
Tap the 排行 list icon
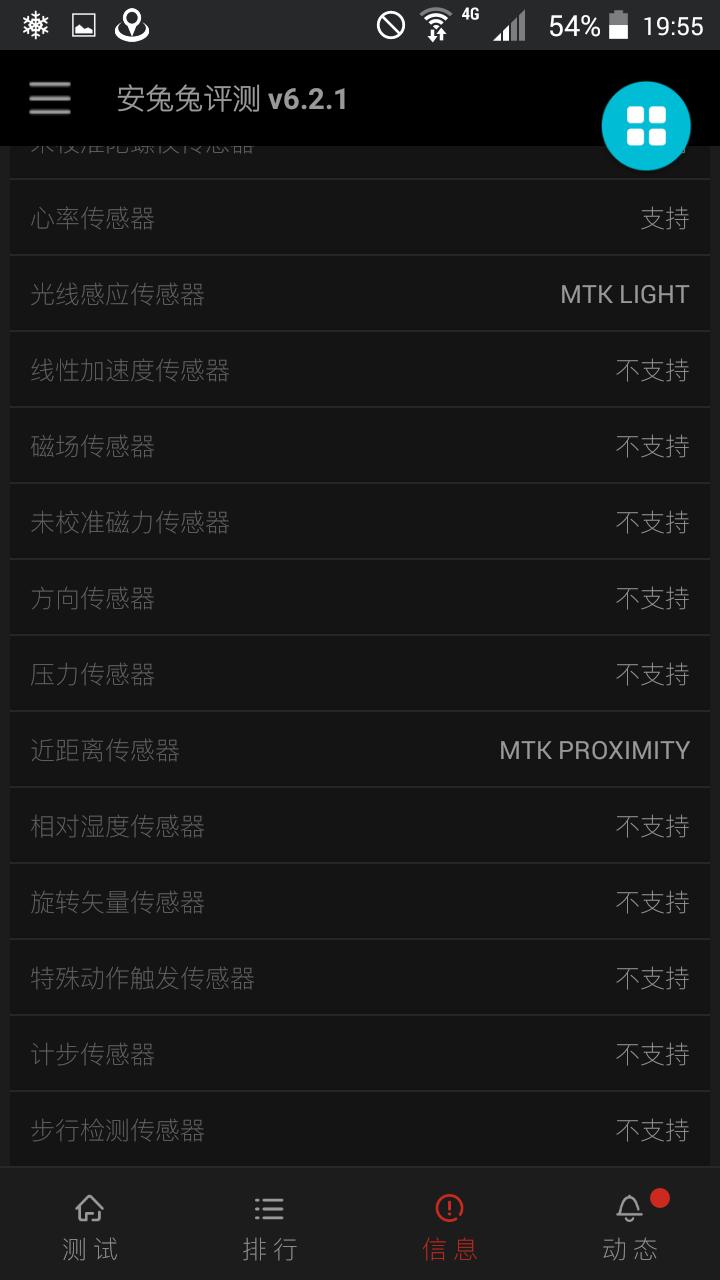click(269, 1207)
